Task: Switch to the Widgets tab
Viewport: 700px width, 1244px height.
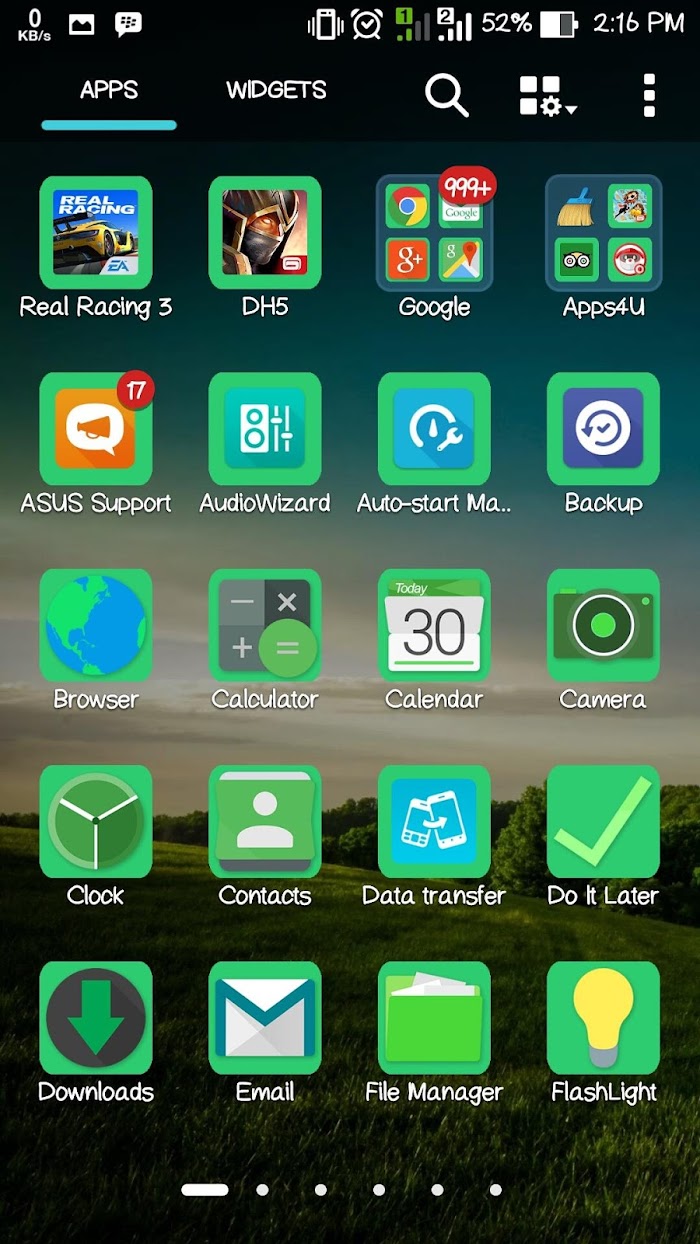Action: 276,91
